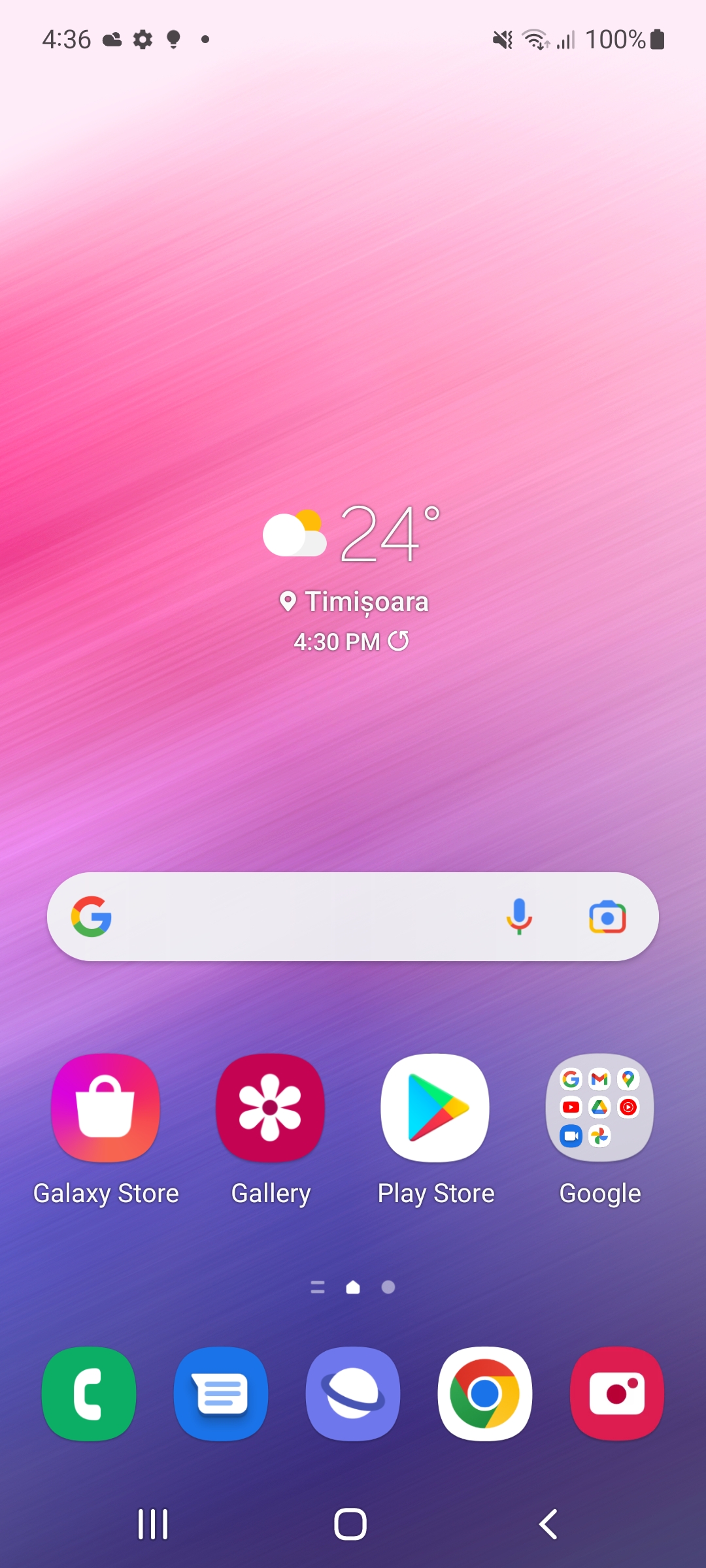
Task: Open the Messages app
Action: 221,1394
